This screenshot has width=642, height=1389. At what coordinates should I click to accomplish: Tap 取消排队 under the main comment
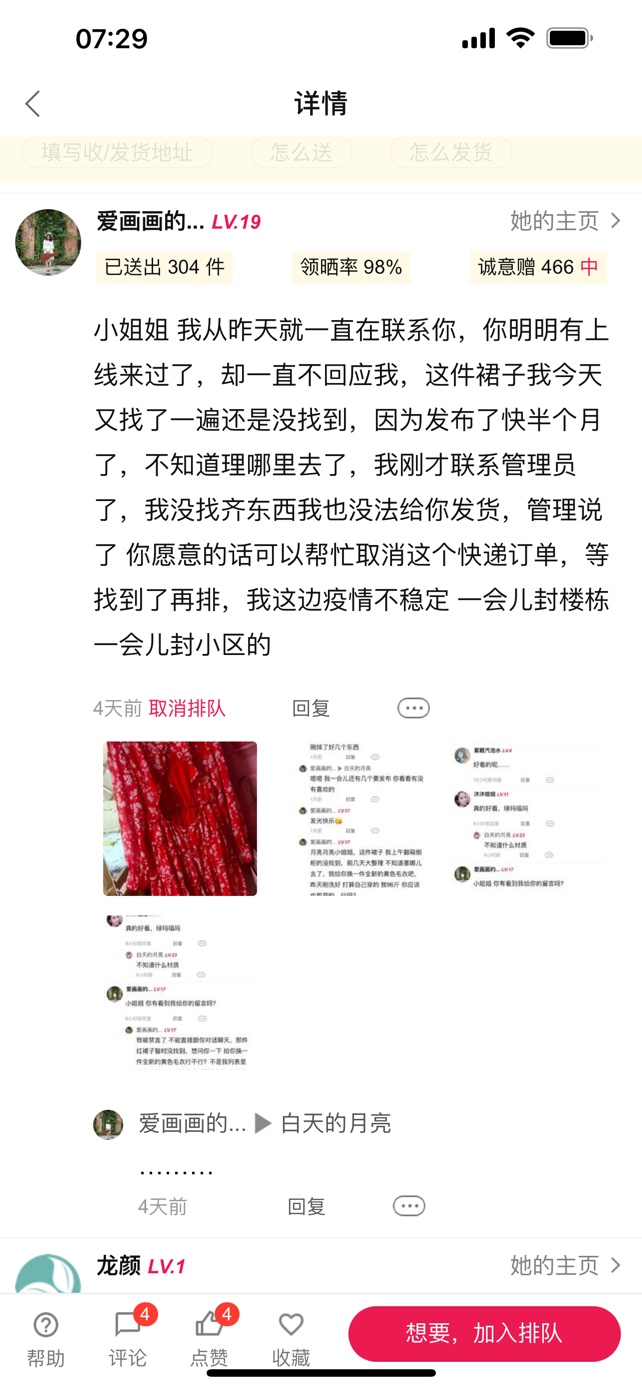coord(187,708)
